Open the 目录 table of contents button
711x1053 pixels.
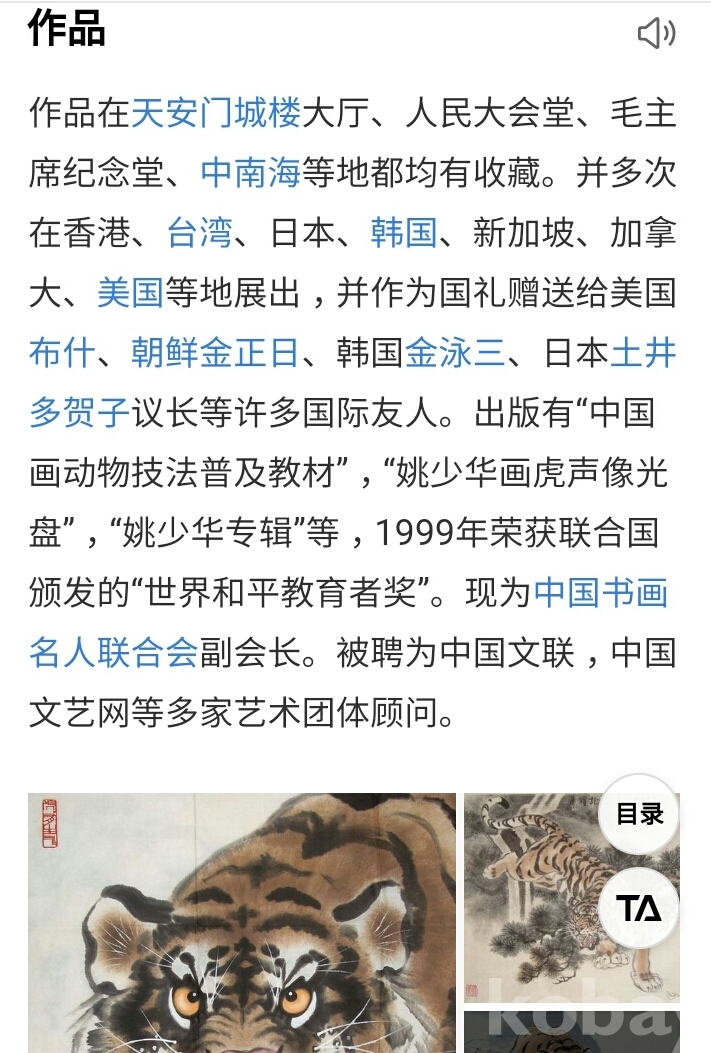(639, 814)
